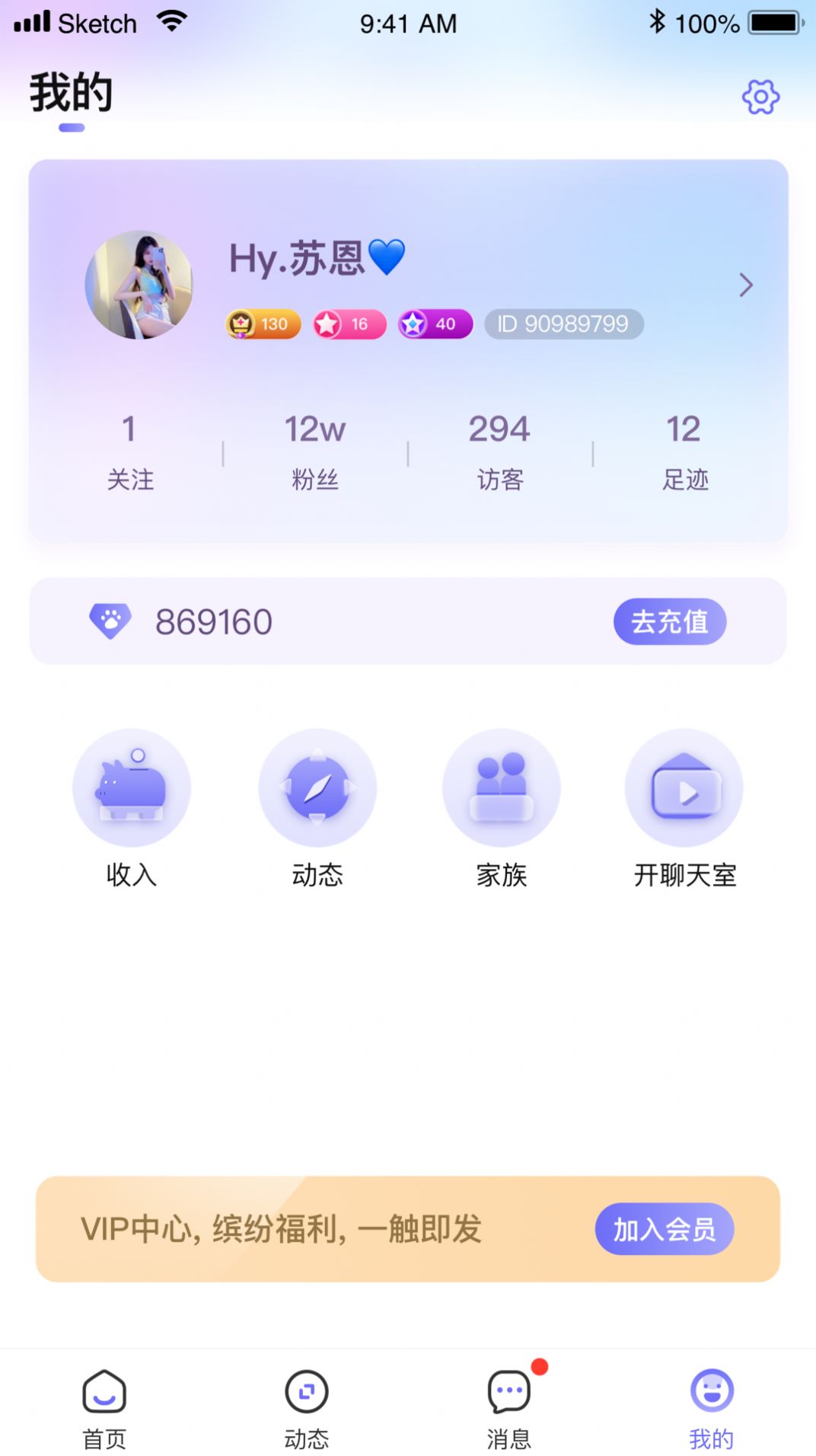Image resolution: width=816 pixels, height=1456 pixels.
Task: Click the ID 90989799 label
Action: [x=563, y=324]
